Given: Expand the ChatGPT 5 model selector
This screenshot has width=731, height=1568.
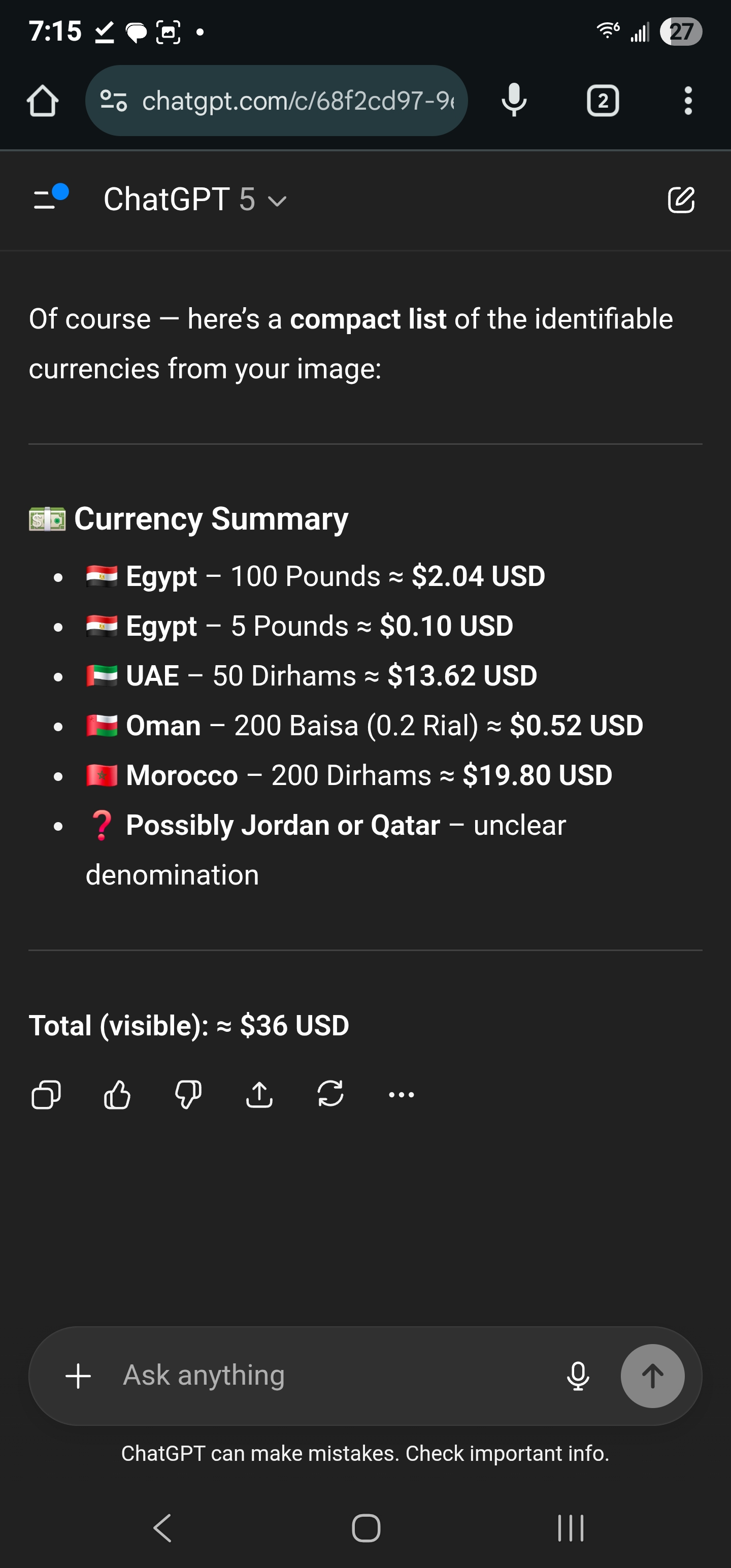Looking at the screenshot, I should point(195,200).
